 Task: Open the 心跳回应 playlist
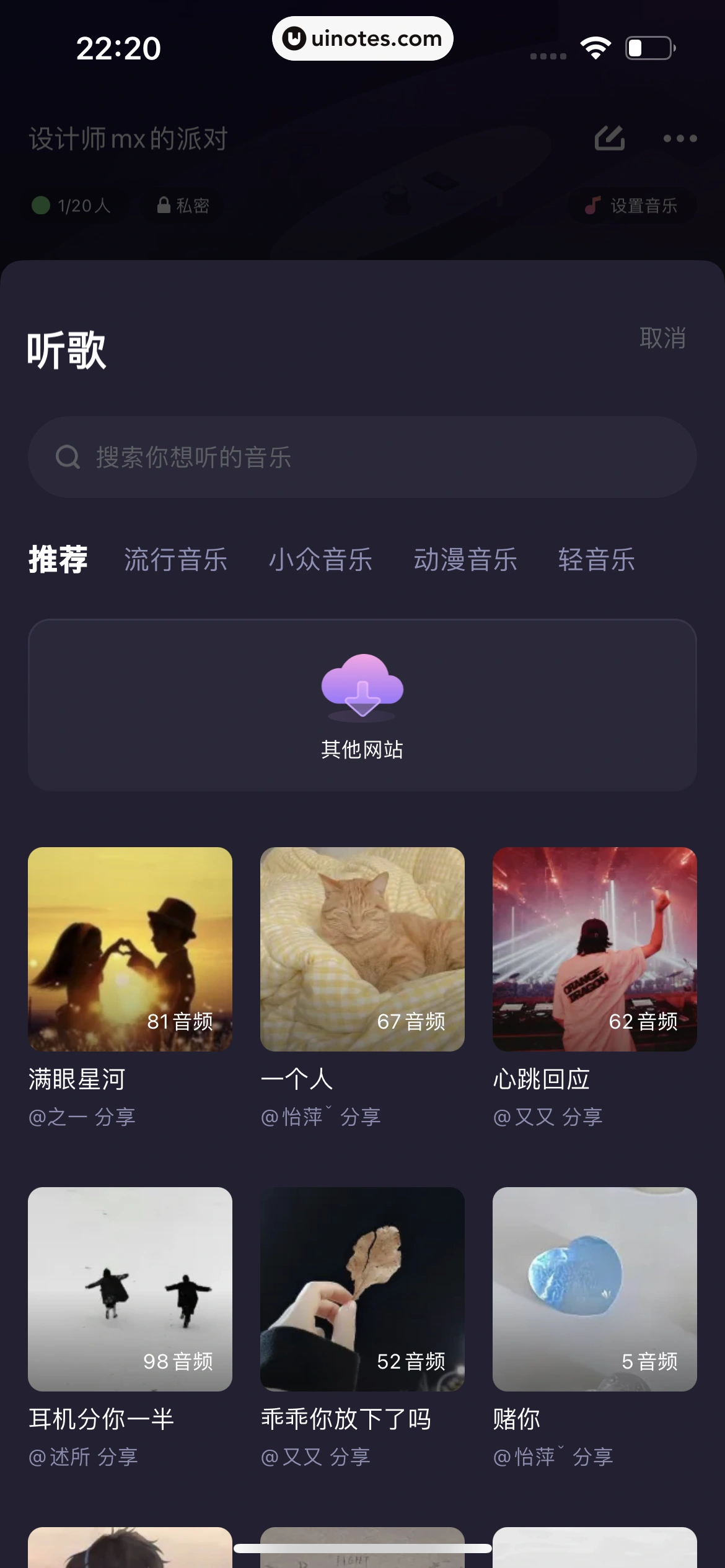[595, 949]
